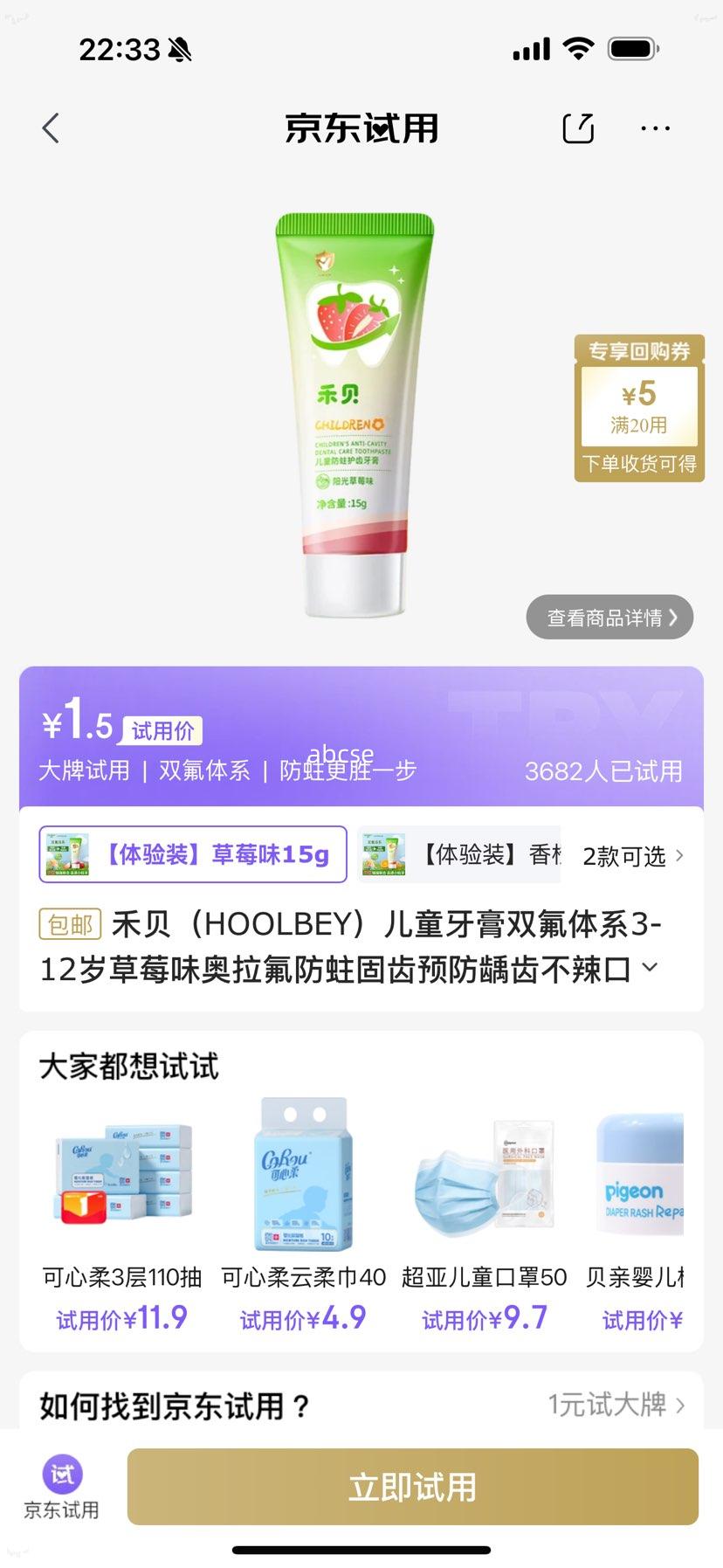Screen dimensions: 723x1568
Task: Tap the floating 京东试用 circular icon
Action: coord(60,1468)
